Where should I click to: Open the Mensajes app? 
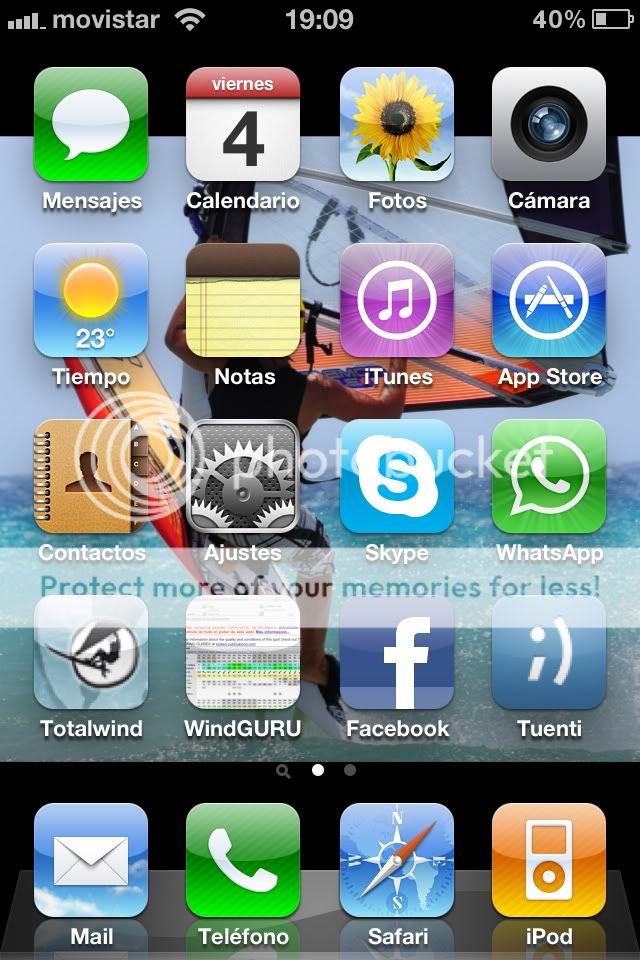[91, 124]
